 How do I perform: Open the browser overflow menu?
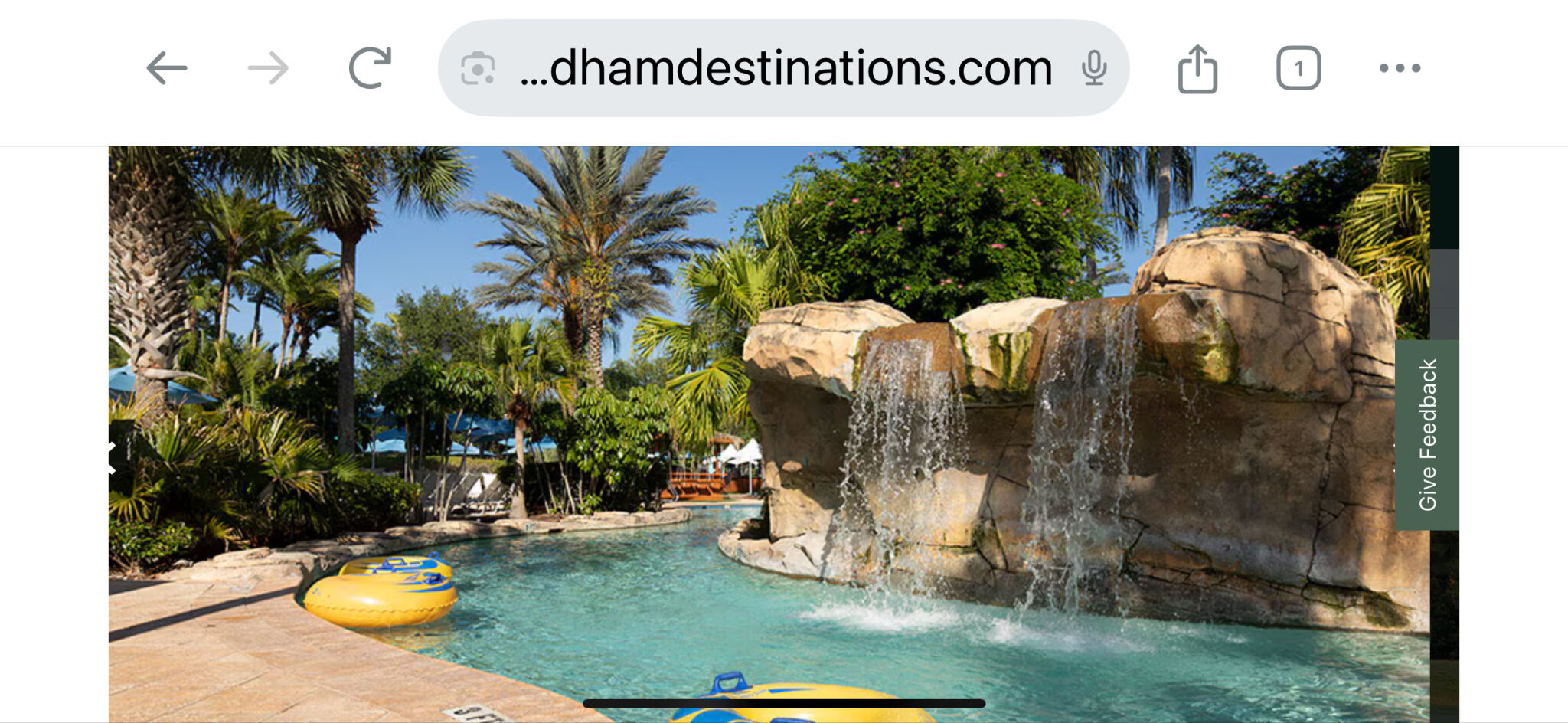(x=1400, y=68)
